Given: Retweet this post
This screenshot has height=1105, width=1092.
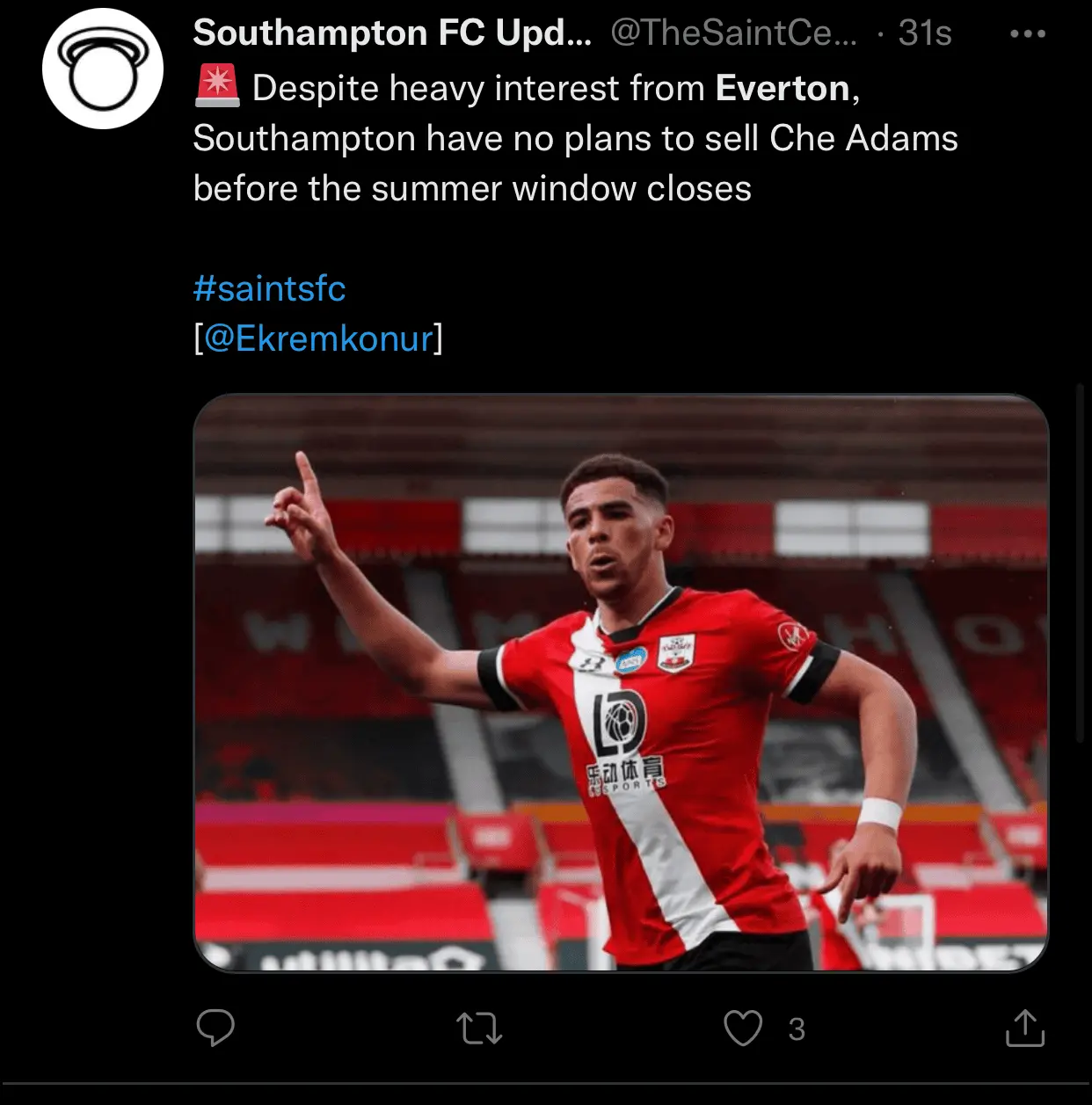Looking at the screenshot, I should [x=479, y=1028].
